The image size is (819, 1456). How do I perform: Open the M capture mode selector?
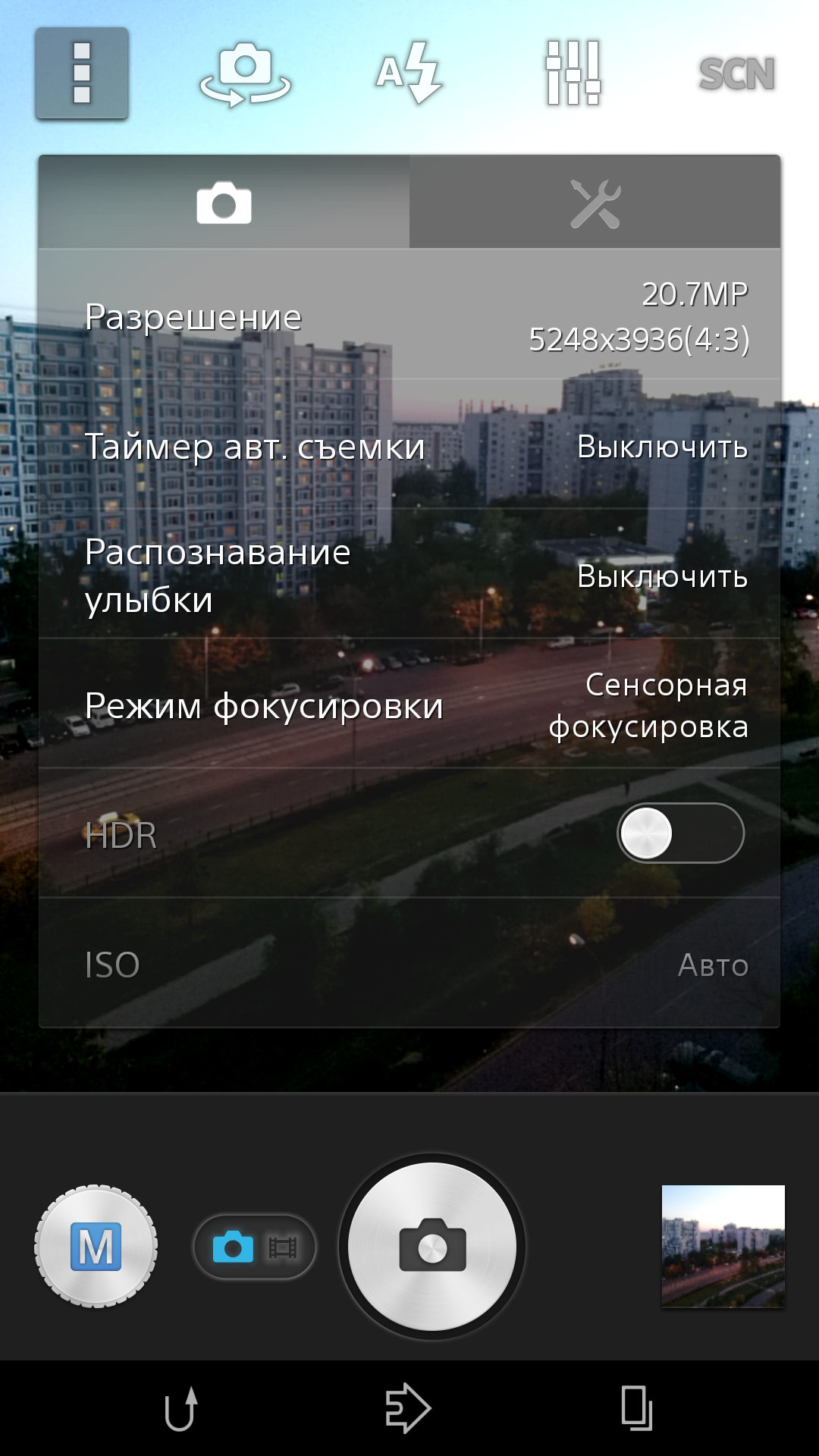click(96, 1246)
